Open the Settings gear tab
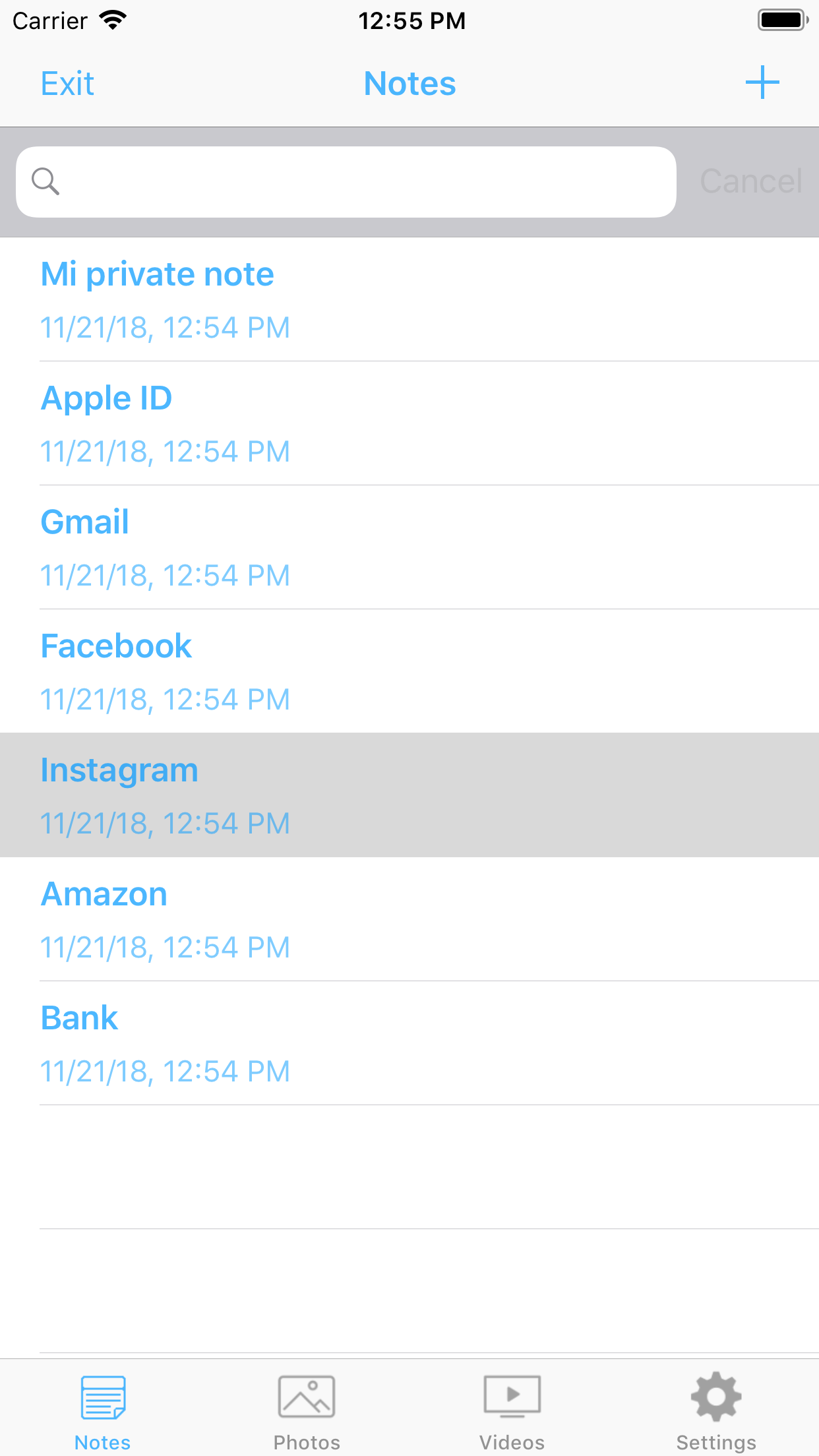The image size is (819, 1456). 716,1396
